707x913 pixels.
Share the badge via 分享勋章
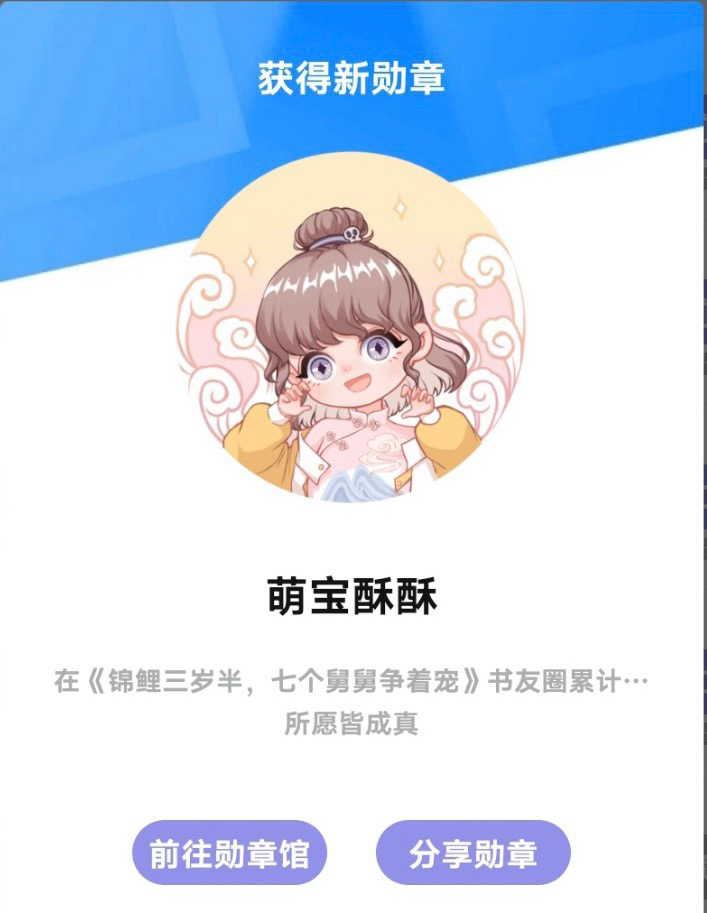pyautogui.click(x=473, y=853)
